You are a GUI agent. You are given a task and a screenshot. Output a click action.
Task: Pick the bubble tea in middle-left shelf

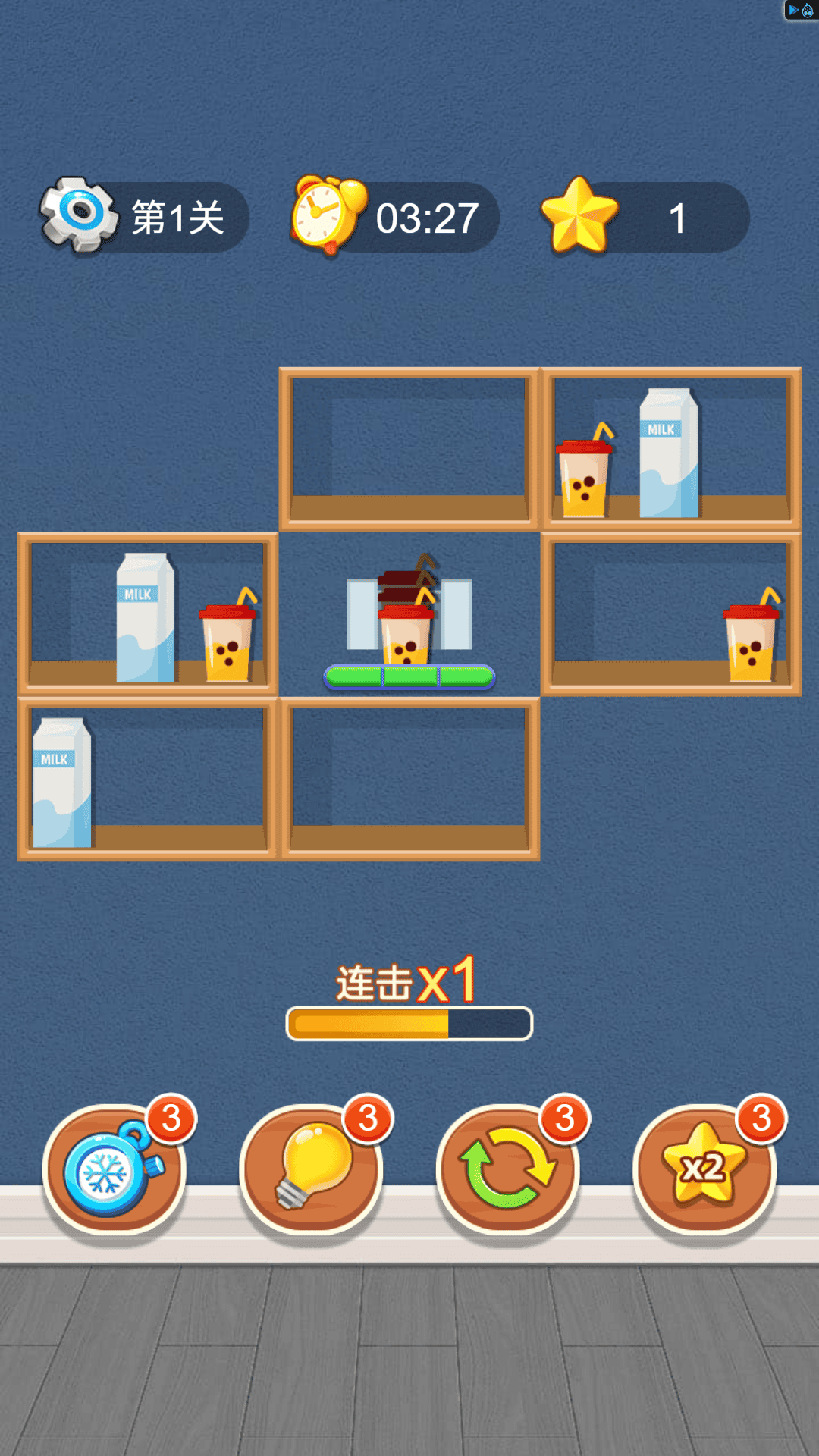point(227,639)
